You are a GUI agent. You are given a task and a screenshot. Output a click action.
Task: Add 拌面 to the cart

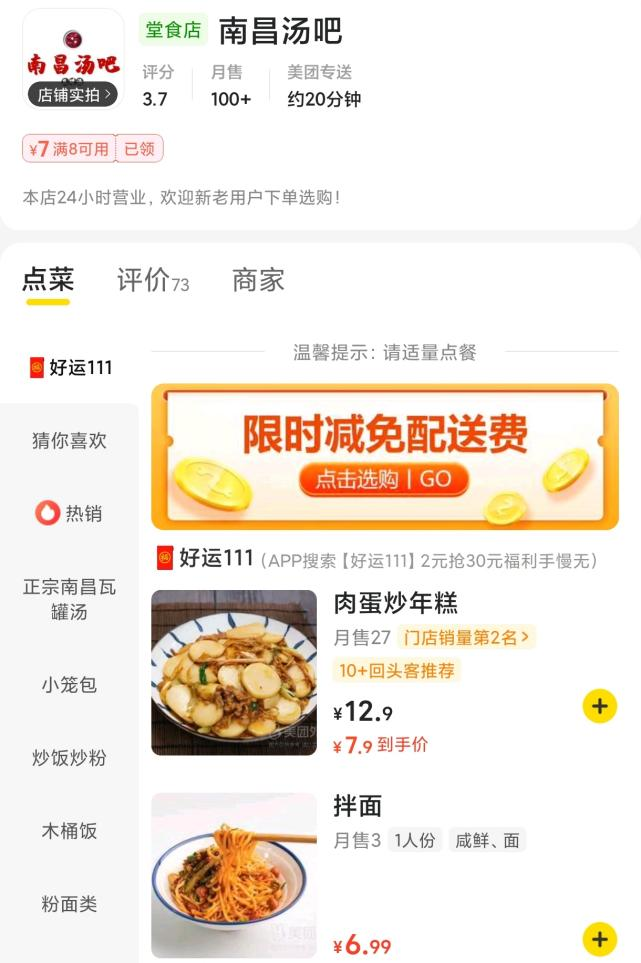[599, 939]
